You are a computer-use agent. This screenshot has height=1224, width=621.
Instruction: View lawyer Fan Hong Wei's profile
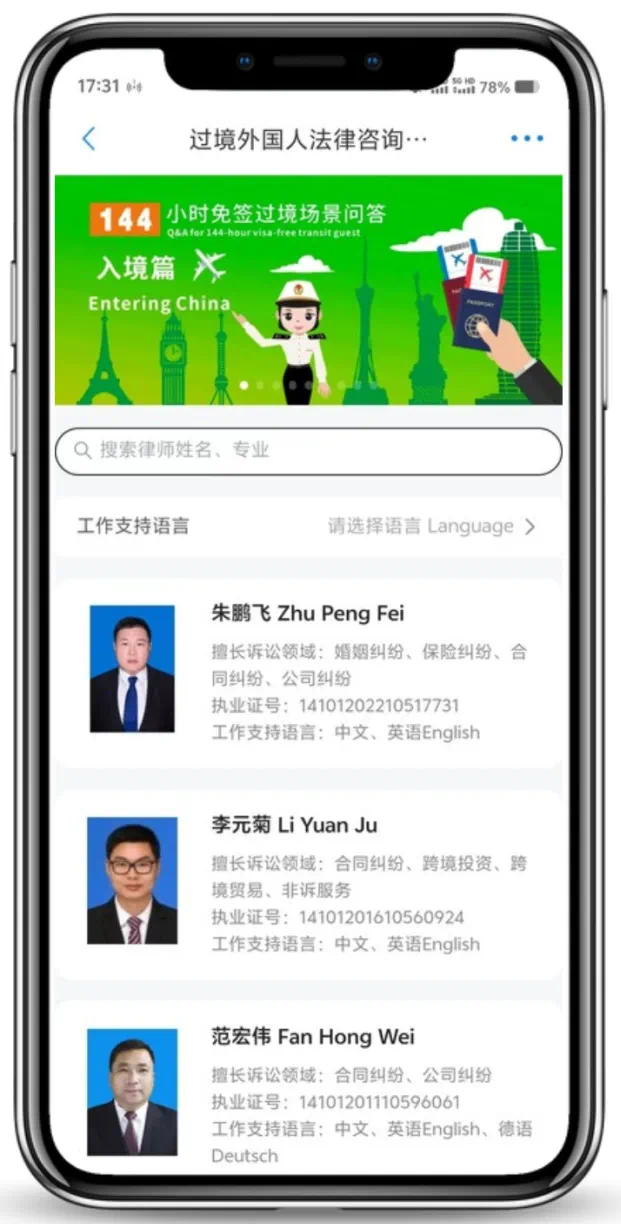click(x=308, y=1090)
